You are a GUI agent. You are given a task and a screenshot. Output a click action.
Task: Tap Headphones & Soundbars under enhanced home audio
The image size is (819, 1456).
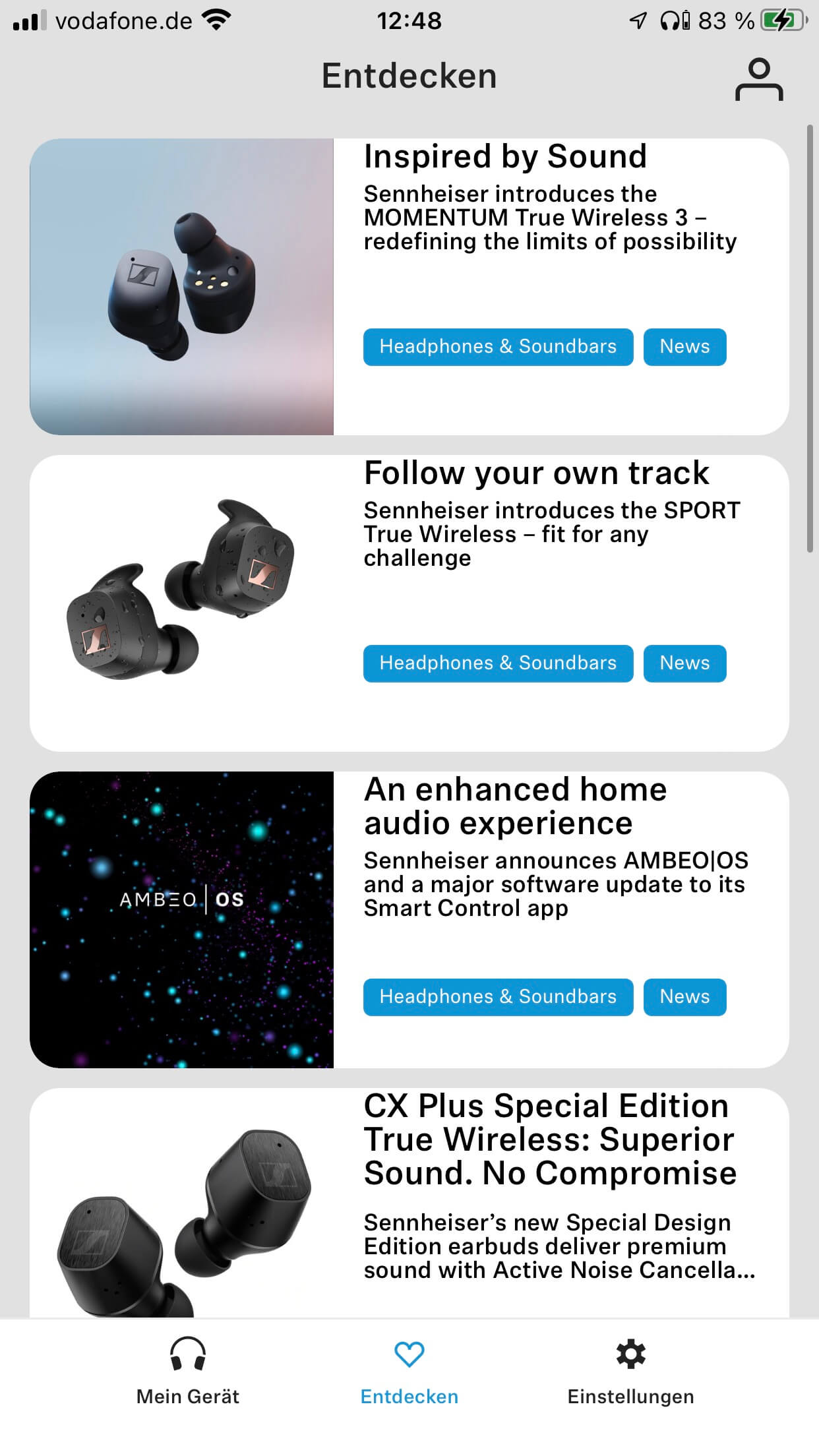click(x=498, y=997)
